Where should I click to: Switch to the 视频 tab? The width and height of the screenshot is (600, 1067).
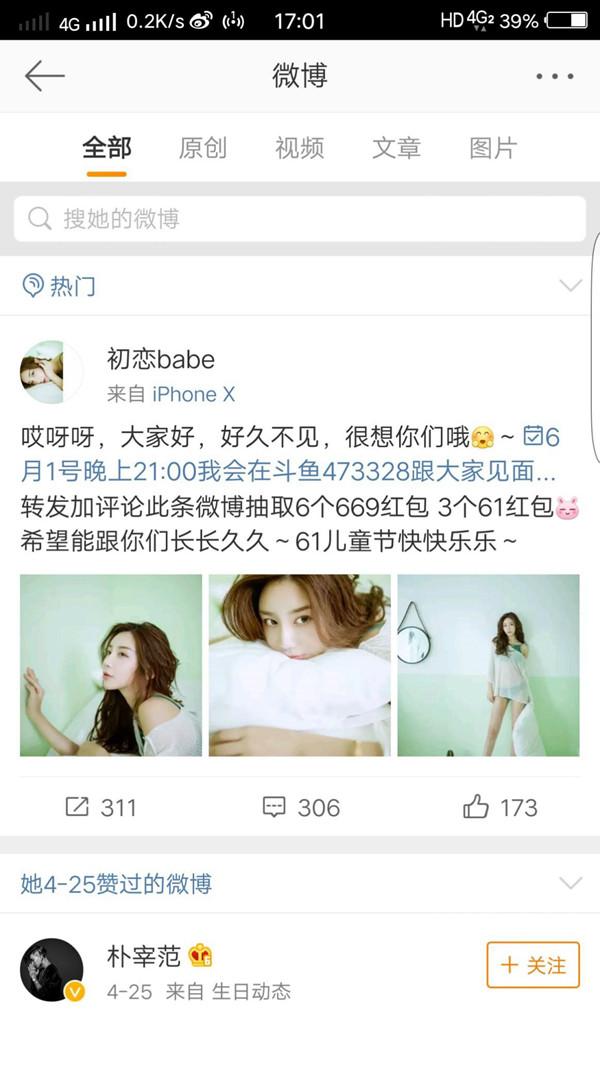click(x=299, y=148)
